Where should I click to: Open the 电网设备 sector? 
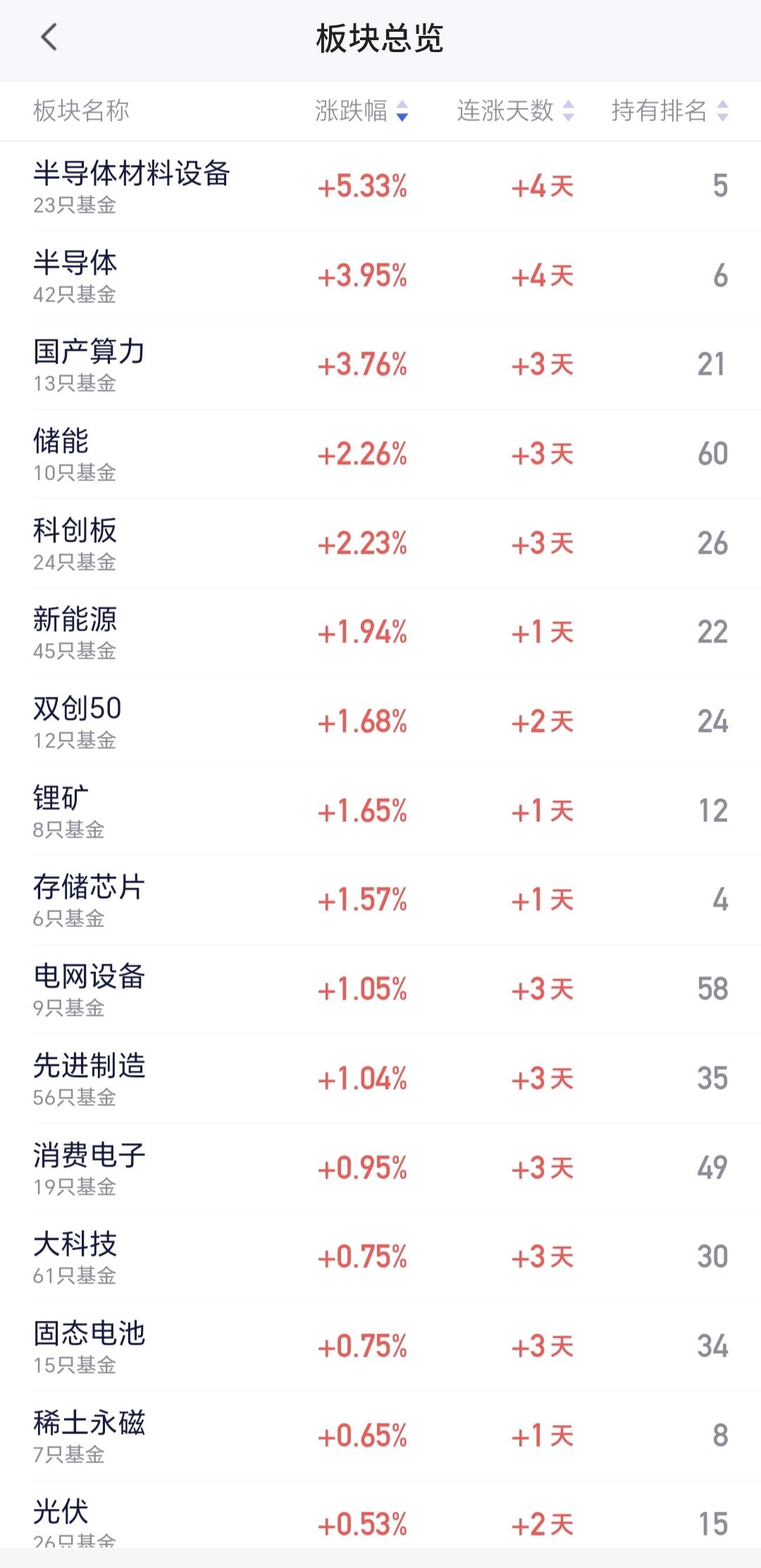pyautogui.click(x=380, y=990)
